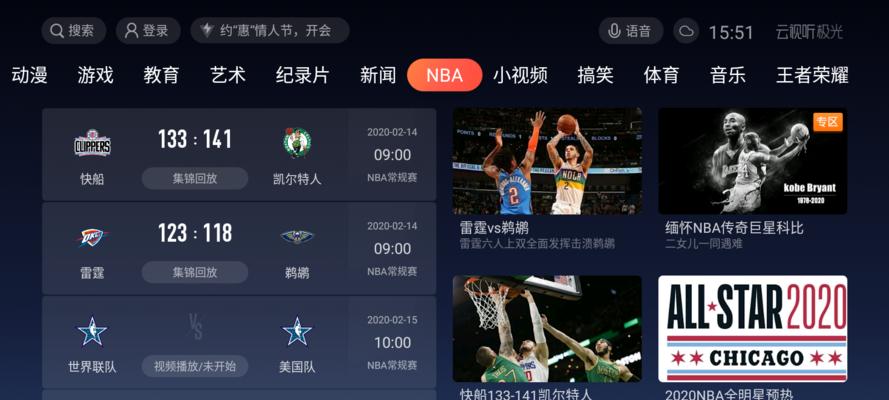This screenshot has height=400, width=889.
Task: Open the 体育 tab
Action: point(661,75)
